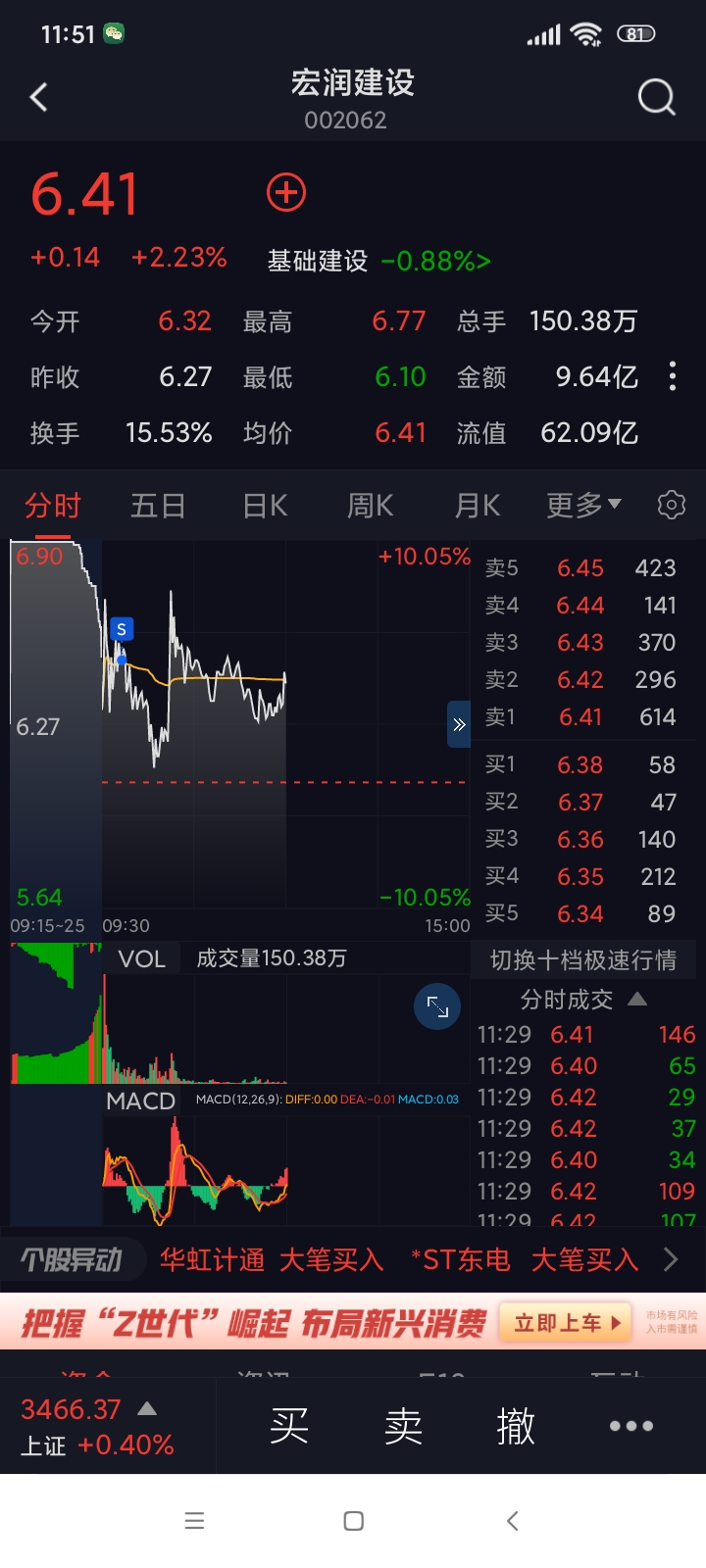Screen dimensions: 706x1568
Task: Expand the 更多 chart period dropdown
Action: (x=583, y=506)
